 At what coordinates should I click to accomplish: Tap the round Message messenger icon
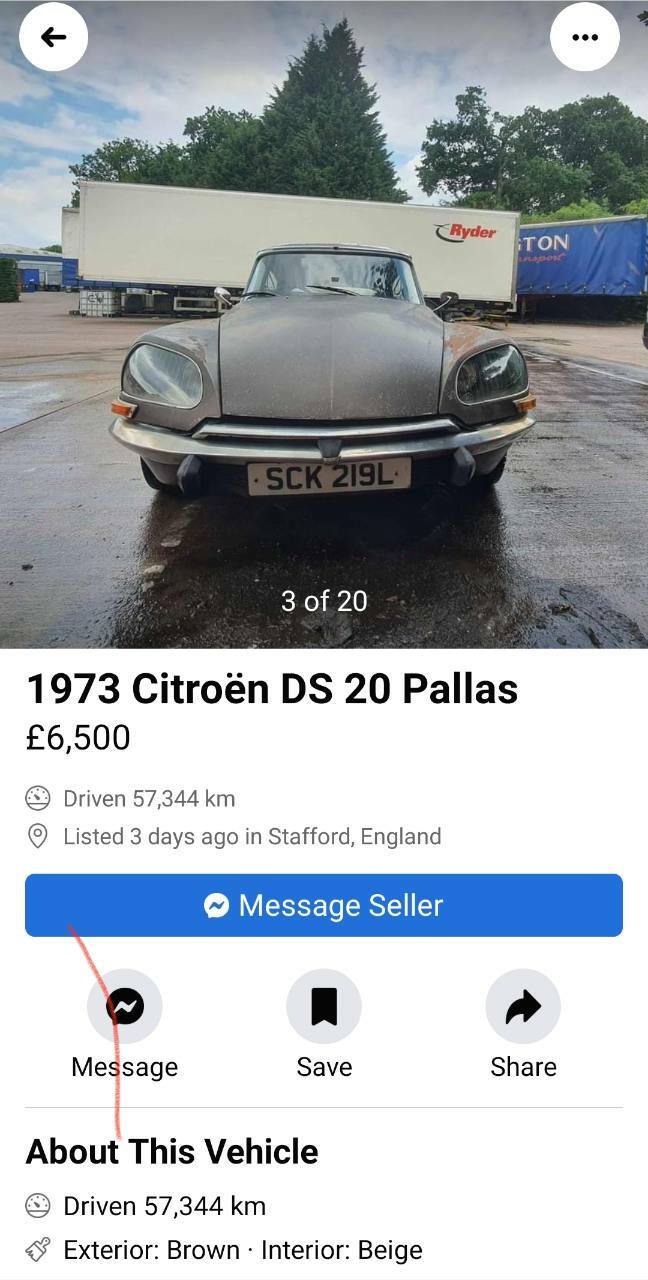(125, 1006)
